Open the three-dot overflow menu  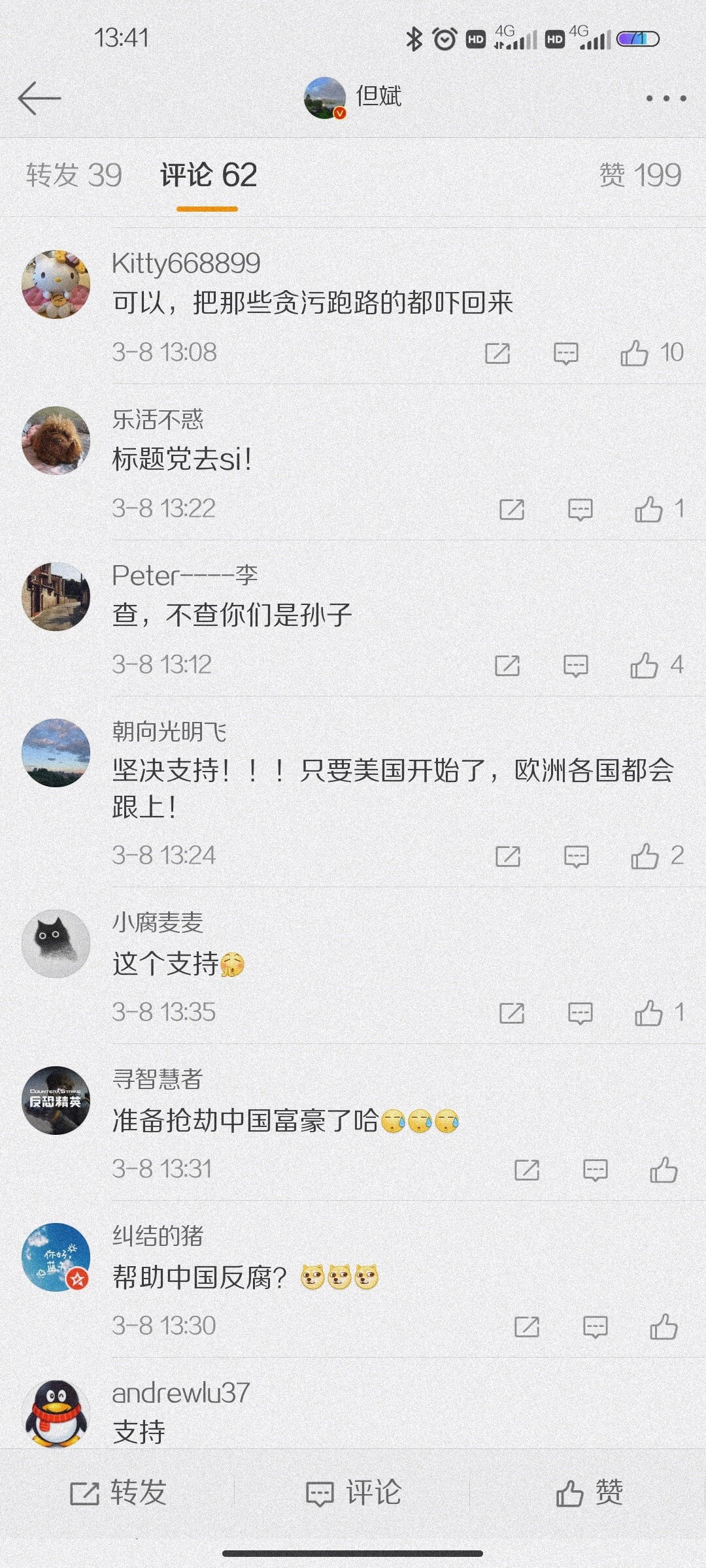click(x=665, y=99)
